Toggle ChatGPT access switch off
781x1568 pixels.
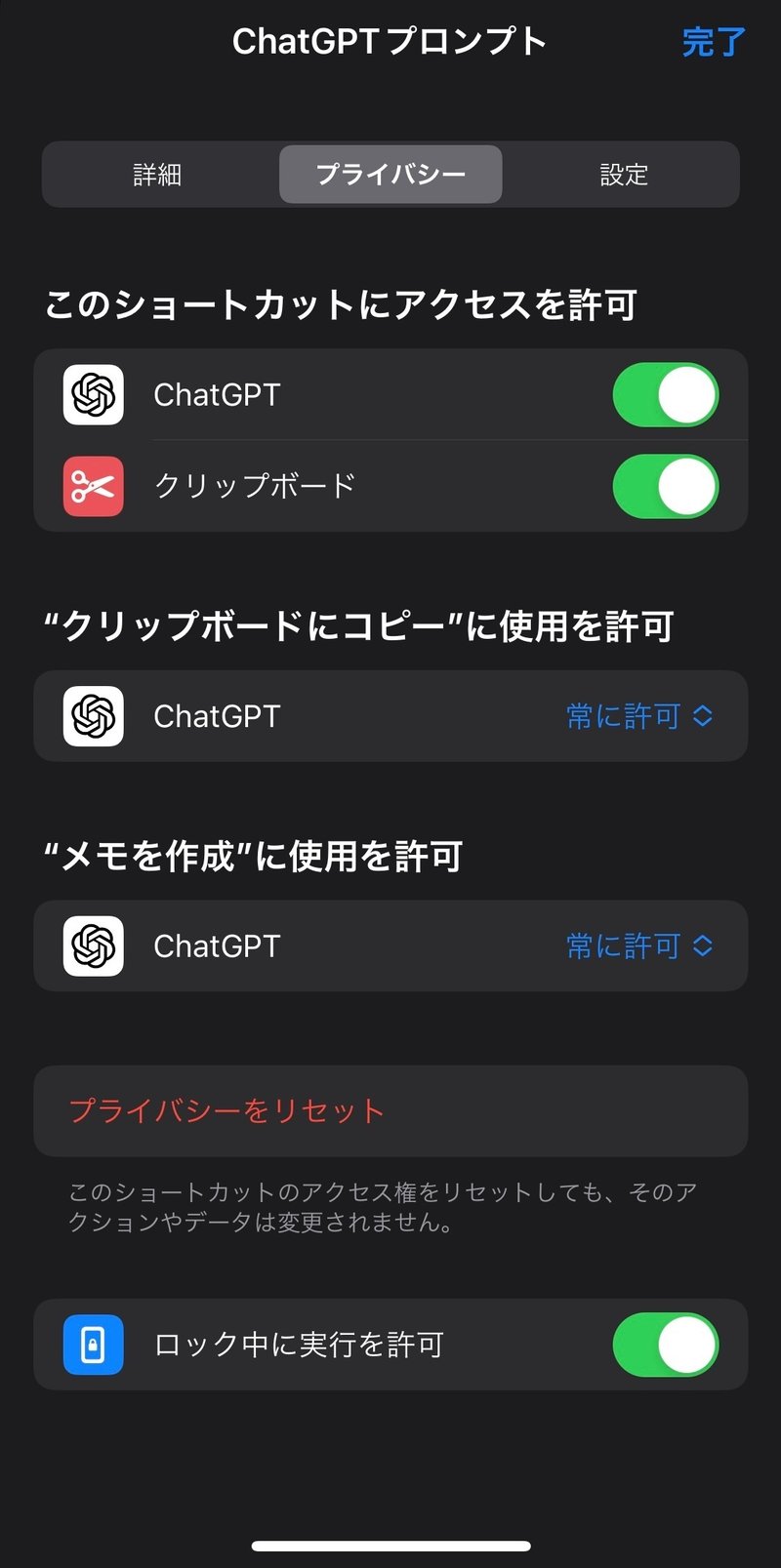[666, 395]
